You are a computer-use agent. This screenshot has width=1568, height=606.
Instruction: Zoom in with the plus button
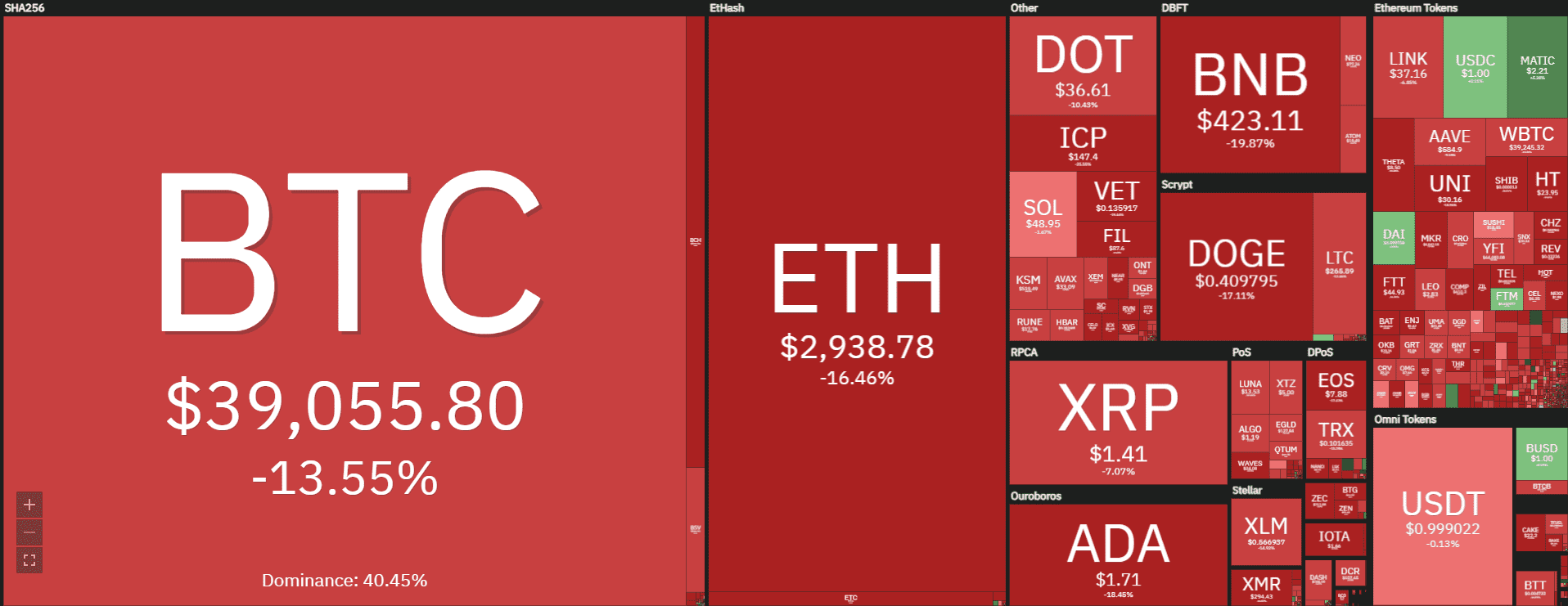(x=29, y=505)
